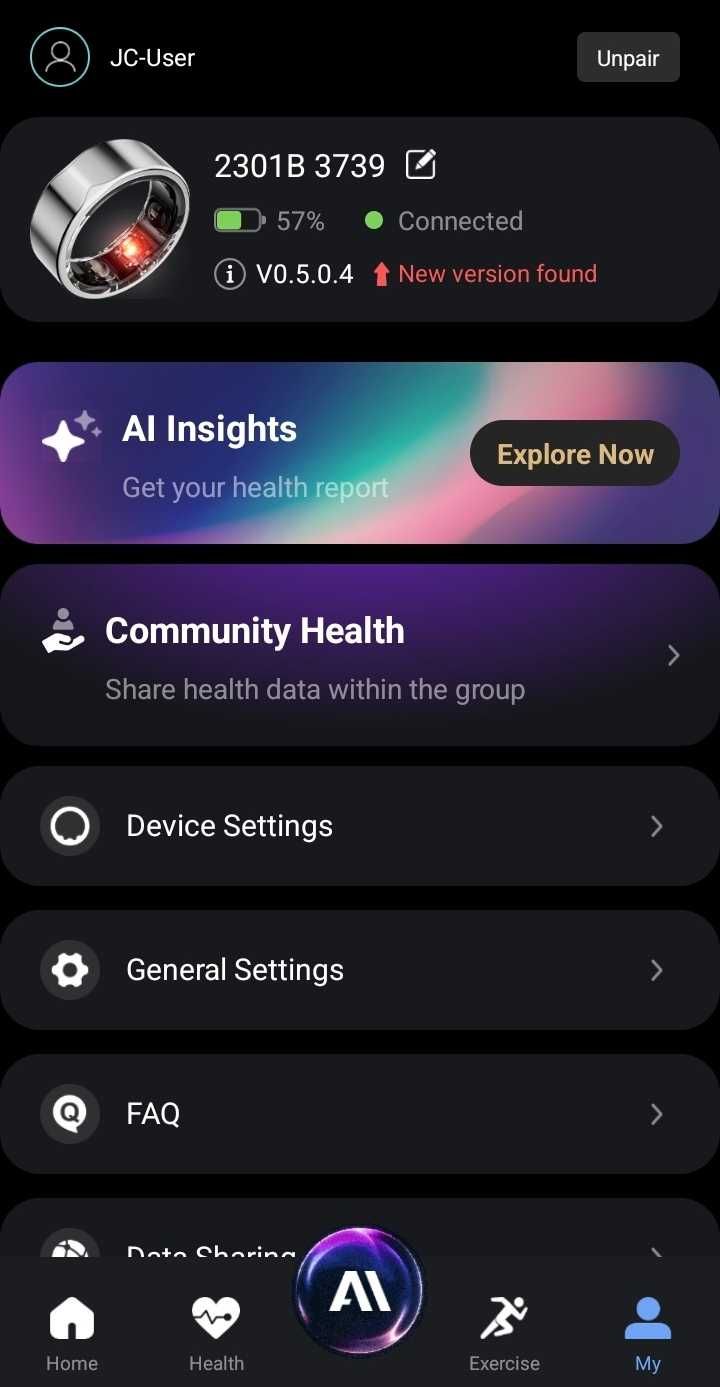Open the Community Health card
This screenshot has width=720, height=1387.
coord(360,655)
